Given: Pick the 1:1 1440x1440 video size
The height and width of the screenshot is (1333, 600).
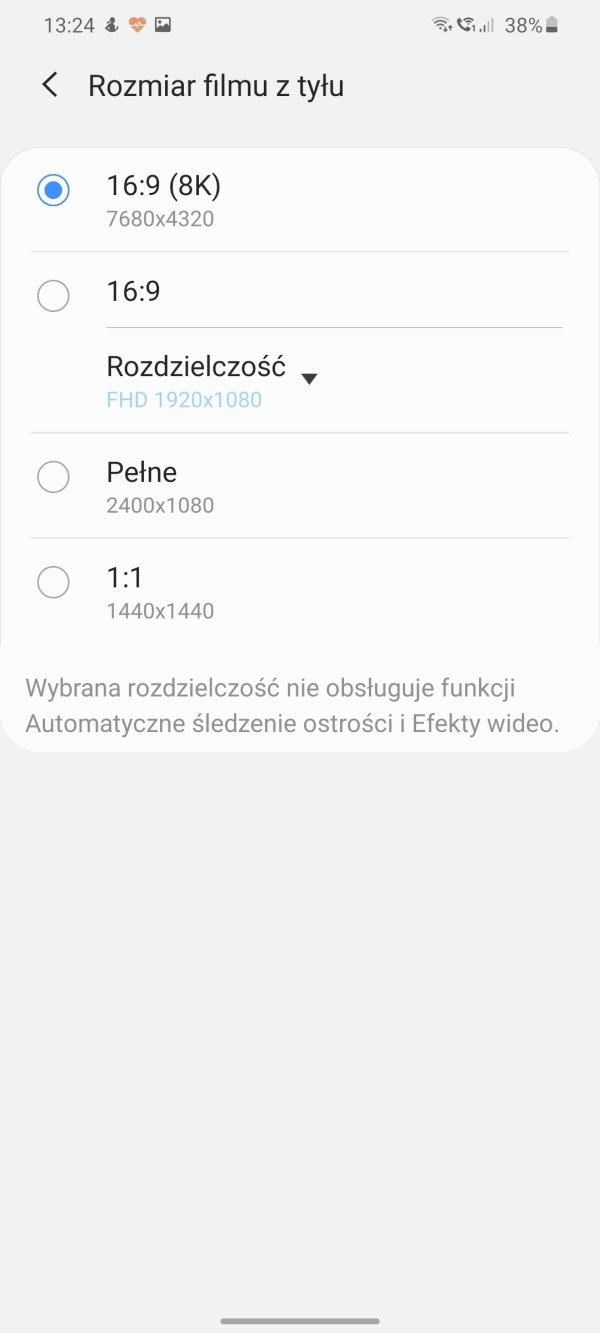Looking at the screenshot, I should [x=300, y=592].
